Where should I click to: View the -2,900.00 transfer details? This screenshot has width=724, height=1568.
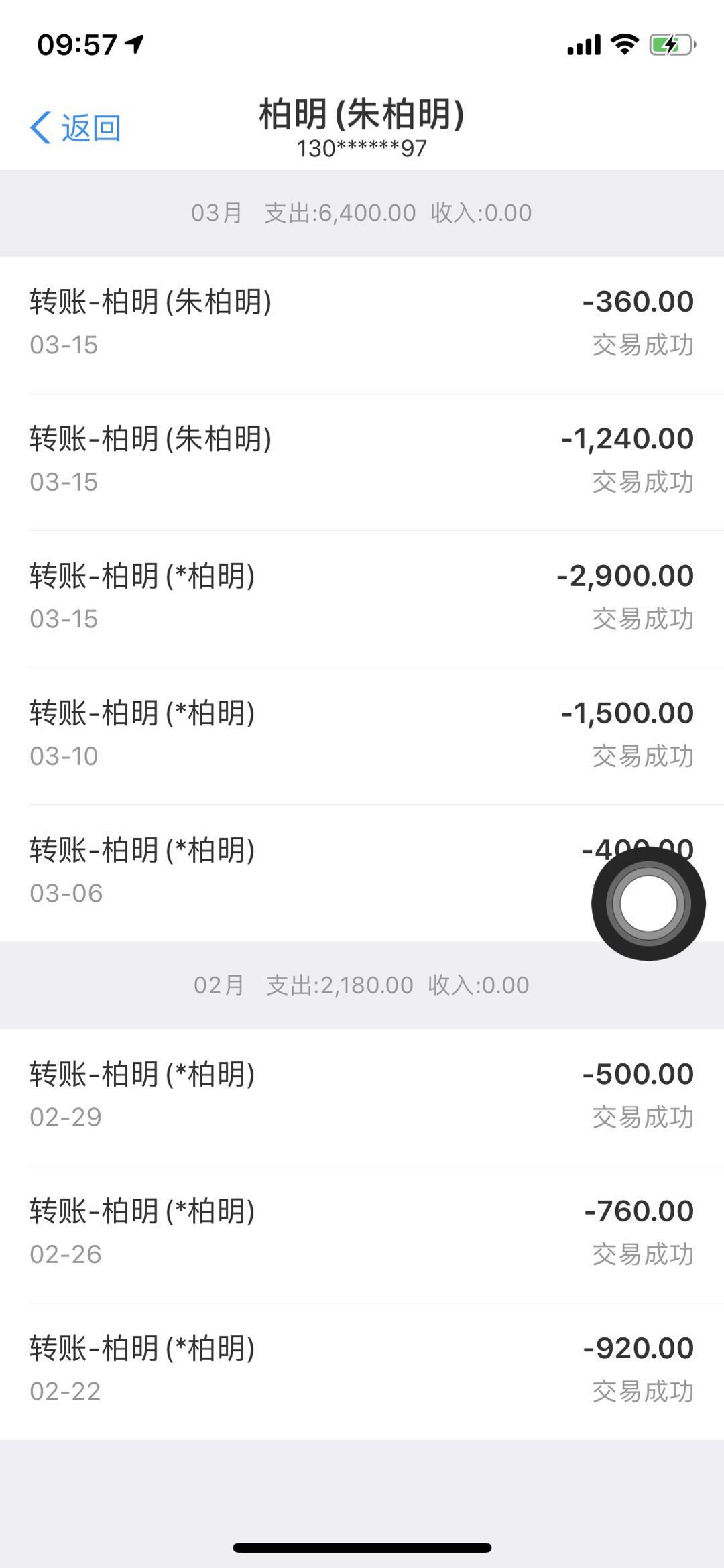click(362, 597)
